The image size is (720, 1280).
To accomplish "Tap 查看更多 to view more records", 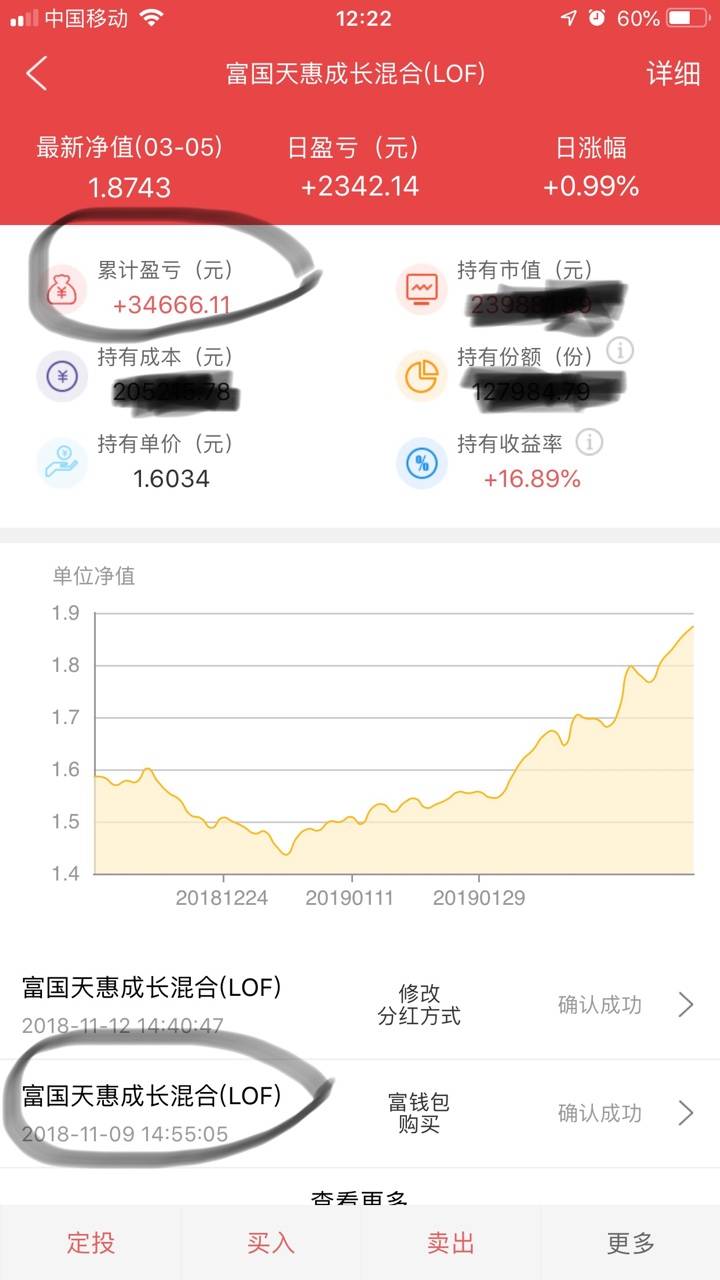I will 359,1196.
